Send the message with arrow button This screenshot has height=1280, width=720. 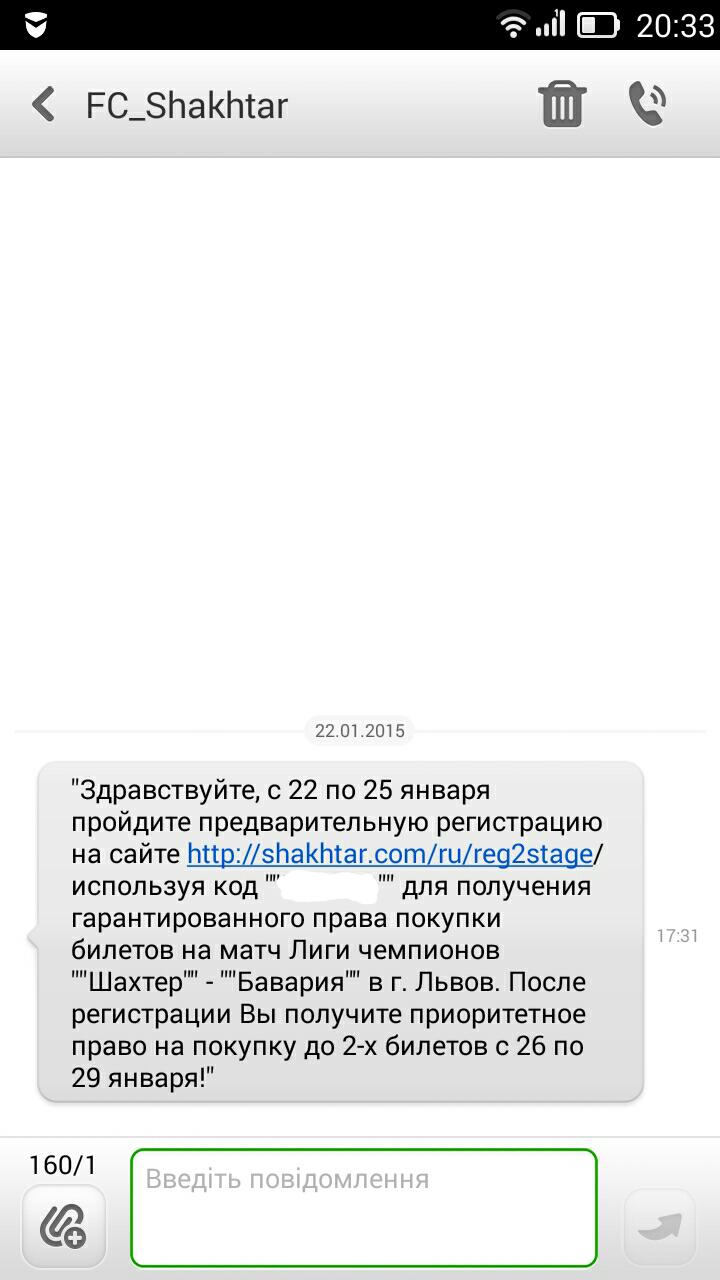click(x=659, y=1226)
